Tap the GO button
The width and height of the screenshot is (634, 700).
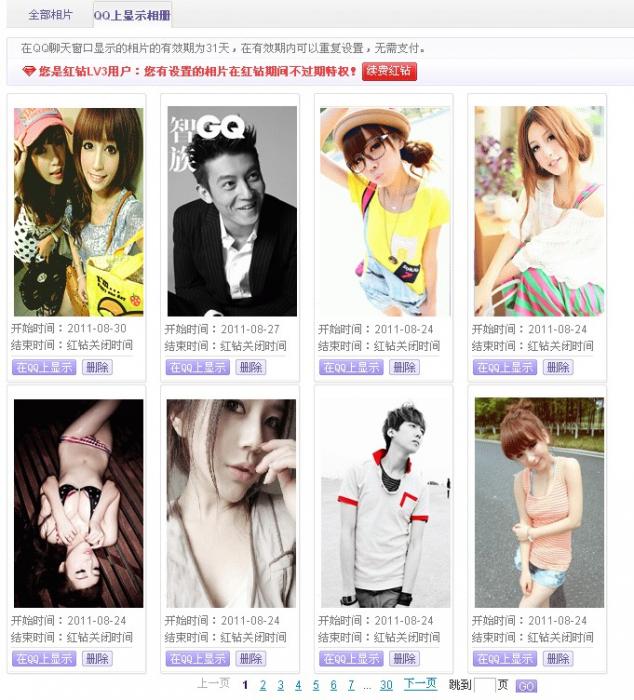coord(526,687)
